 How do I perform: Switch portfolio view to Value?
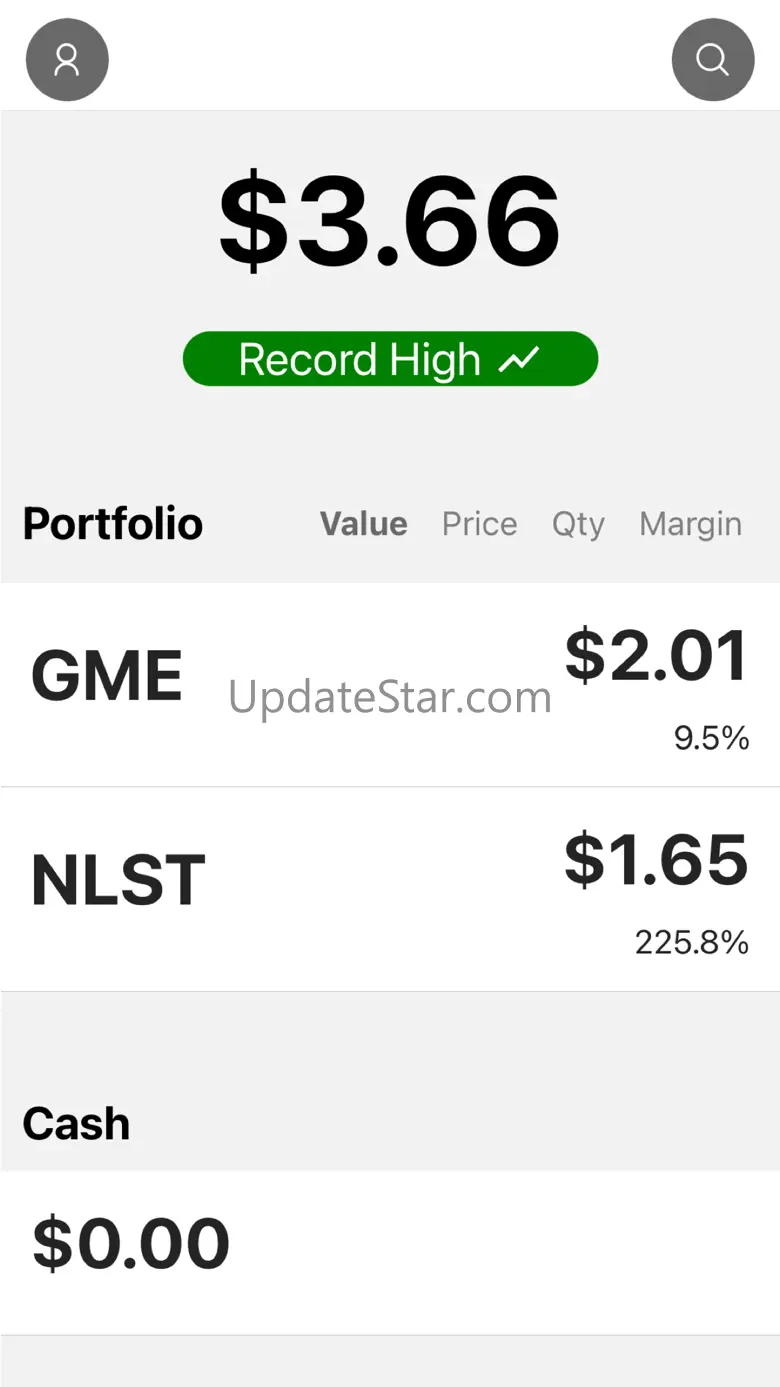pos(363,524)
